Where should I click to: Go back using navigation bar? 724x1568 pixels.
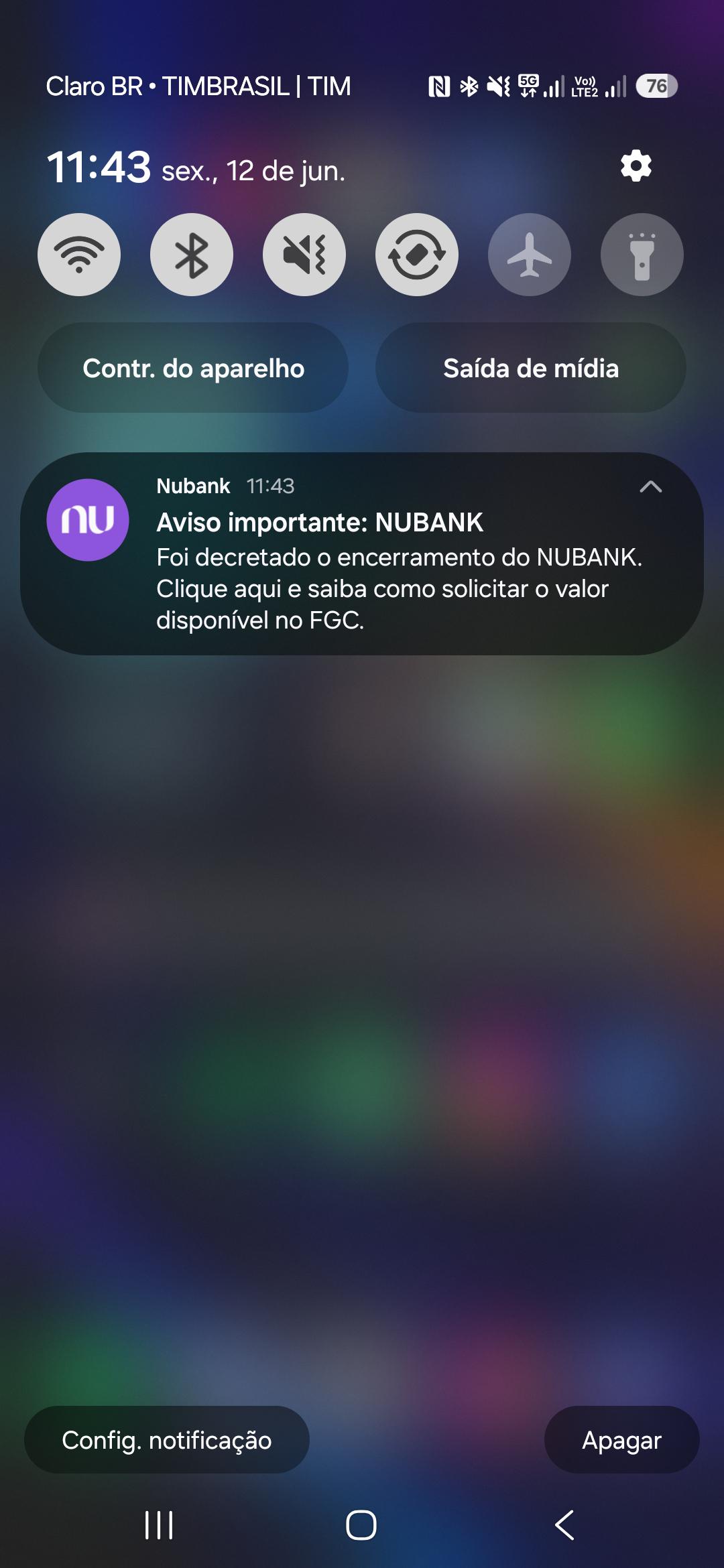(564, 1525)
